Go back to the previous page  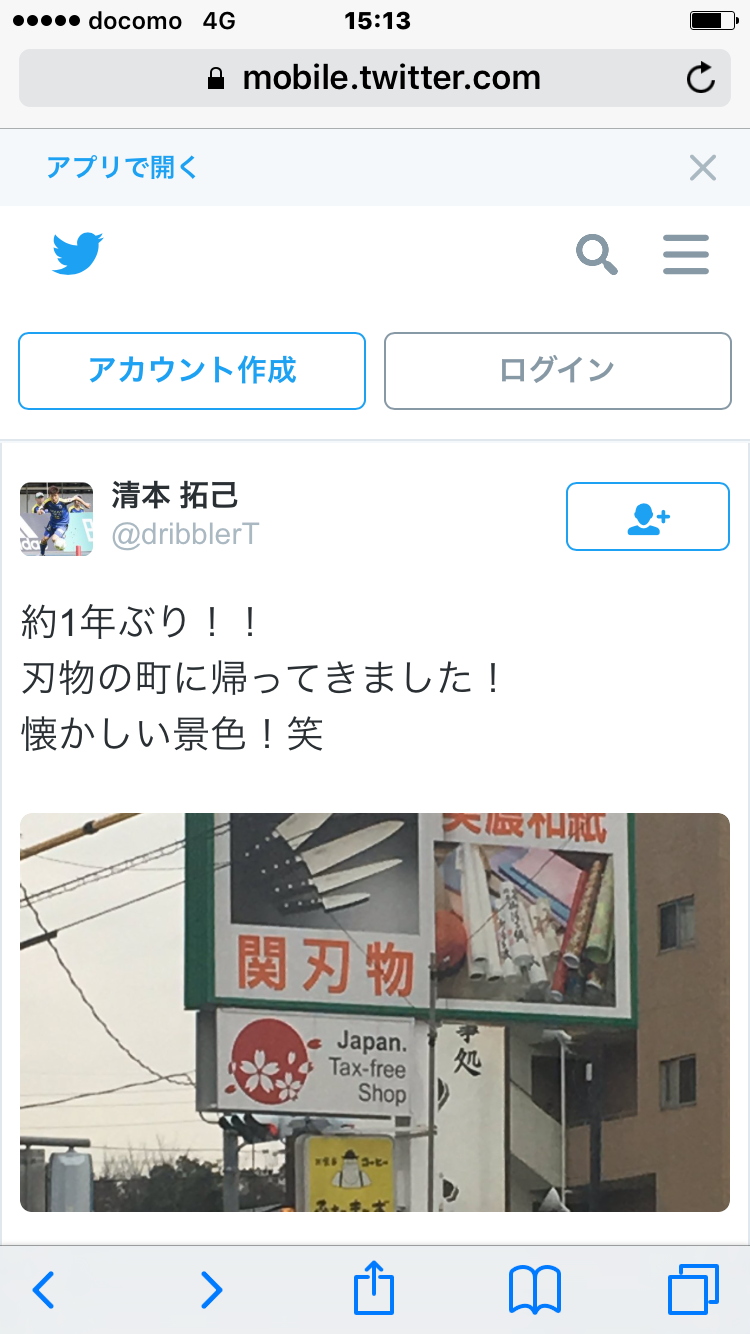43,1289
